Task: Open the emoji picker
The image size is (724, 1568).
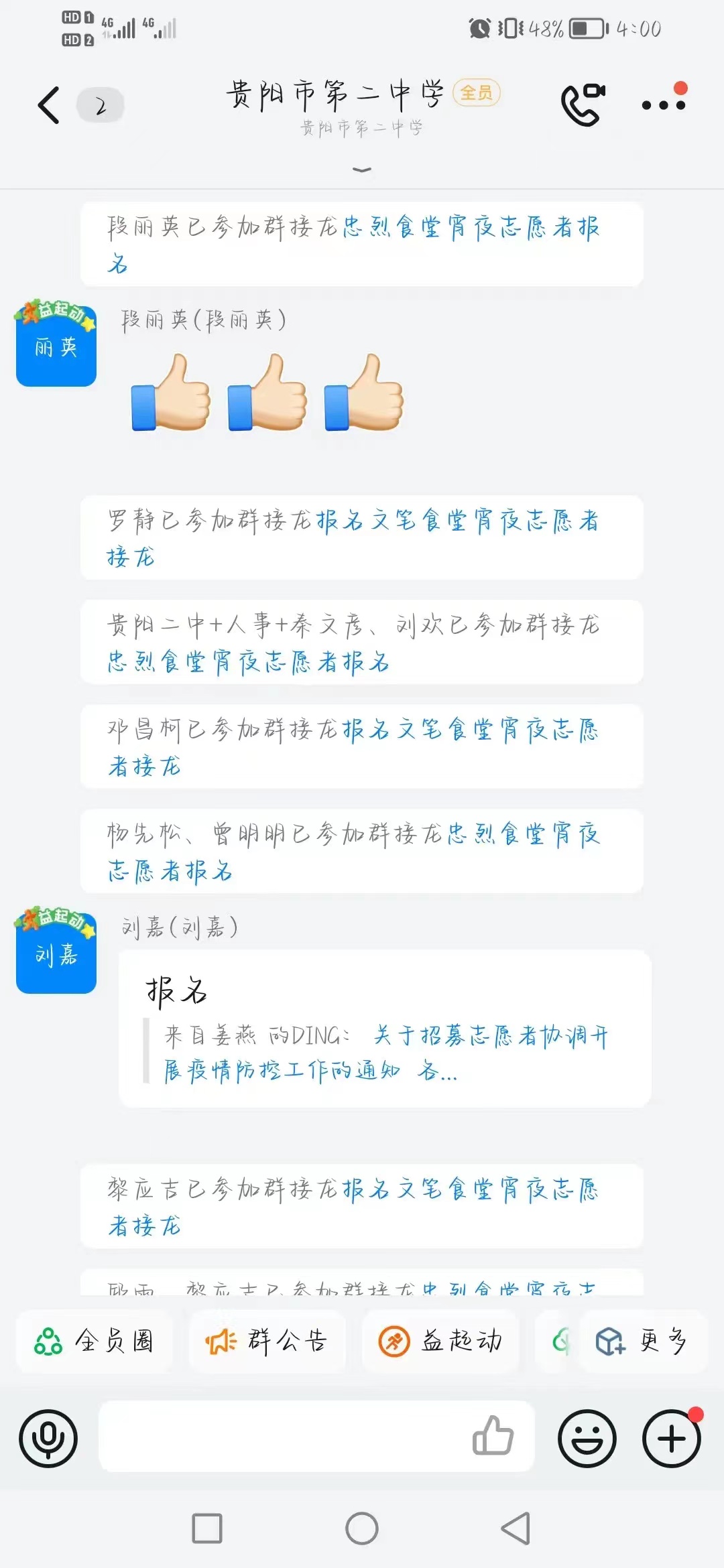Action: [x=587, y=1438]
